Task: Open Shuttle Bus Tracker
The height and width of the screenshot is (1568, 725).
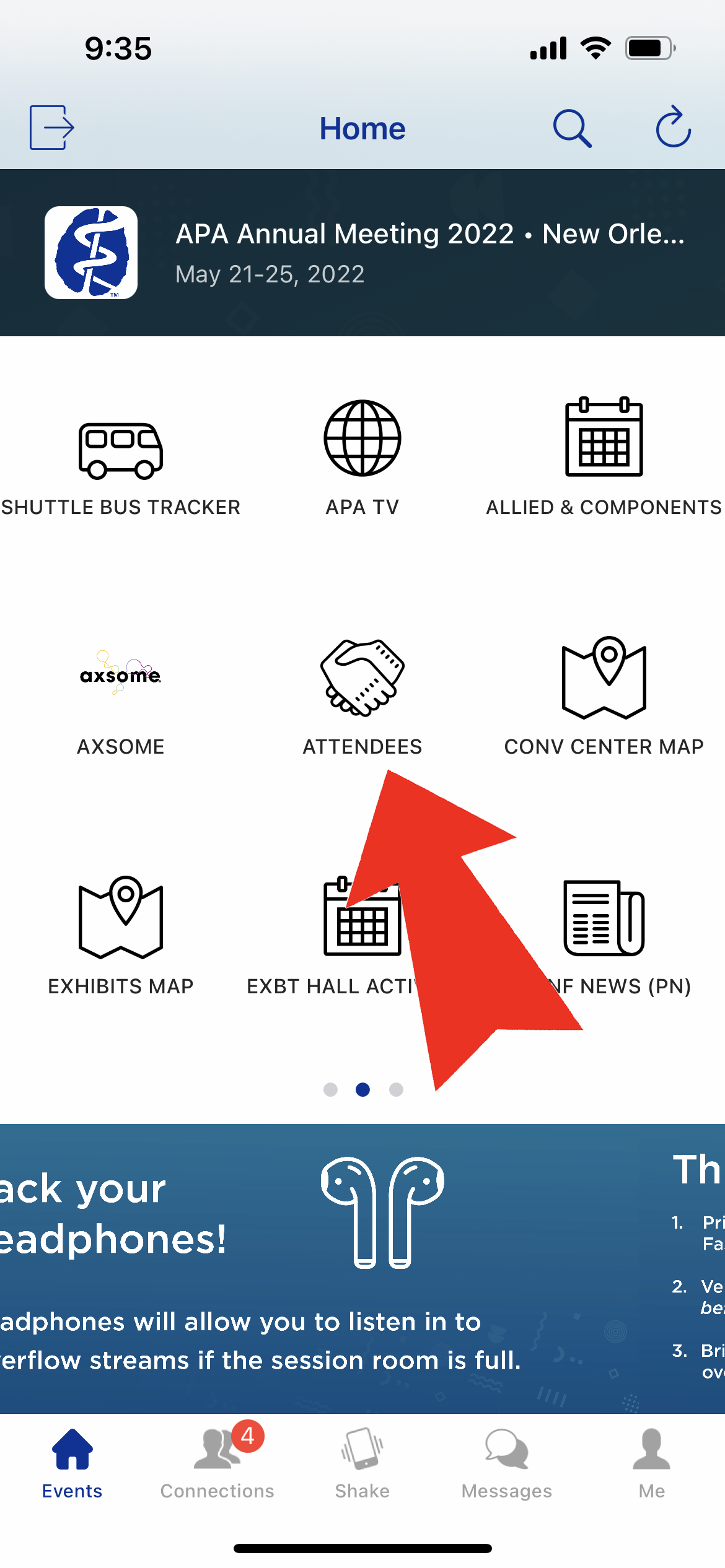Action: coord(120,458)
